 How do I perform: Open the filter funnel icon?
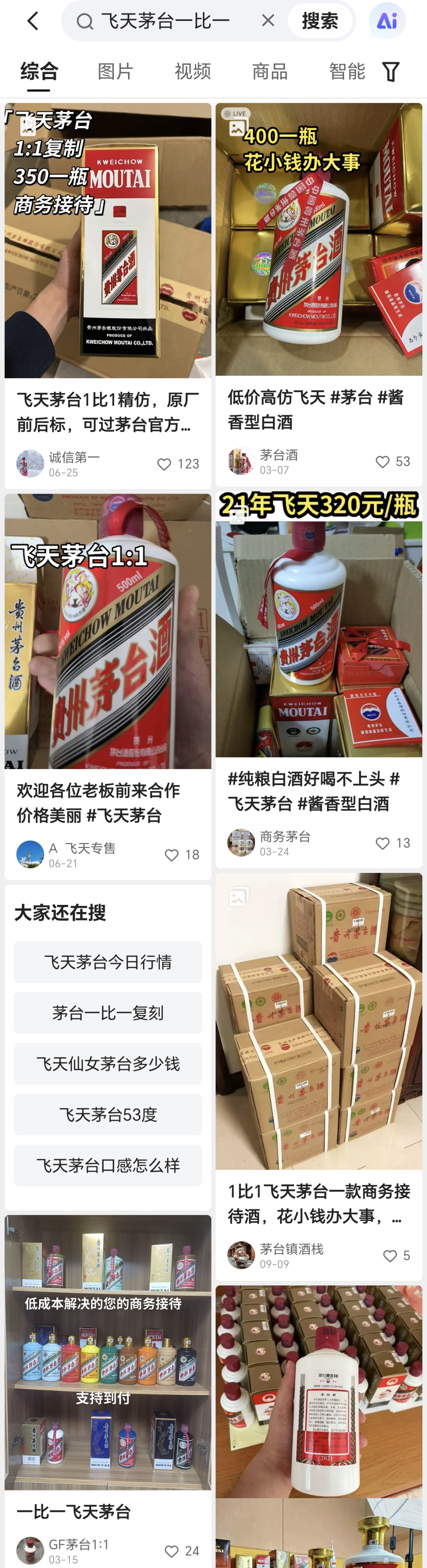click(x=391, y=72)
